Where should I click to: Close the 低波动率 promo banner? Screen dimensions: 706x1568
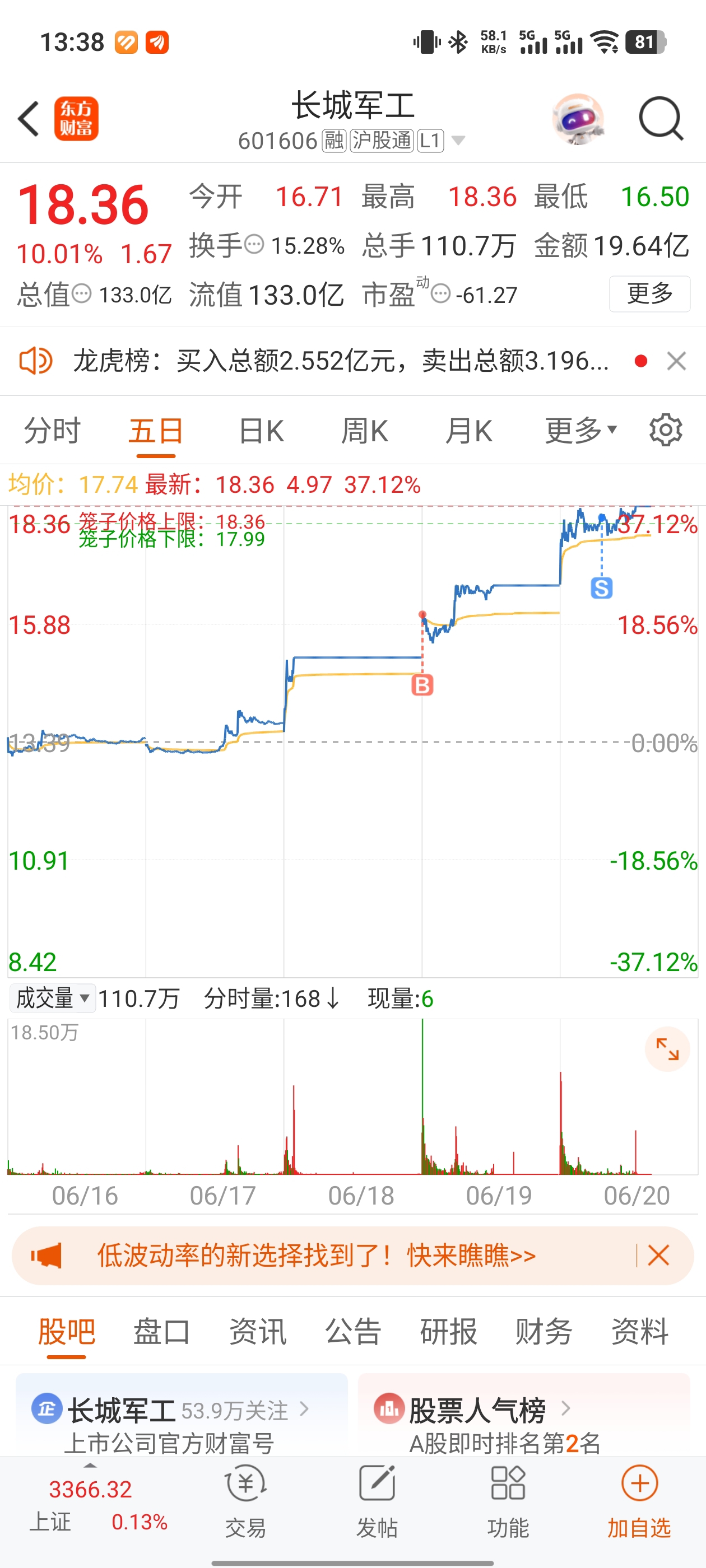point(658,1255)
